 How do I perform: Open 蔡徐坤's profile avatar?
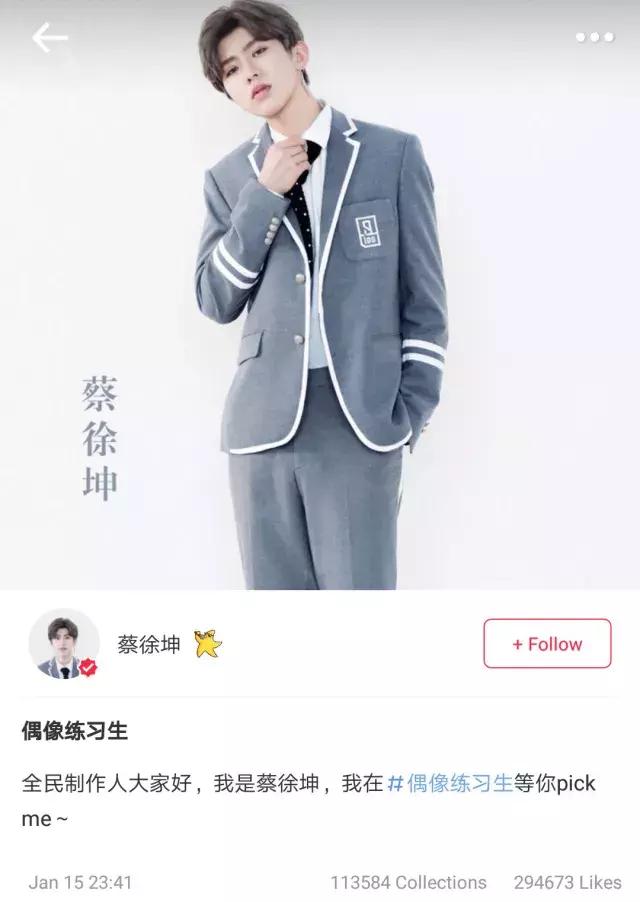tap(64, 643)
